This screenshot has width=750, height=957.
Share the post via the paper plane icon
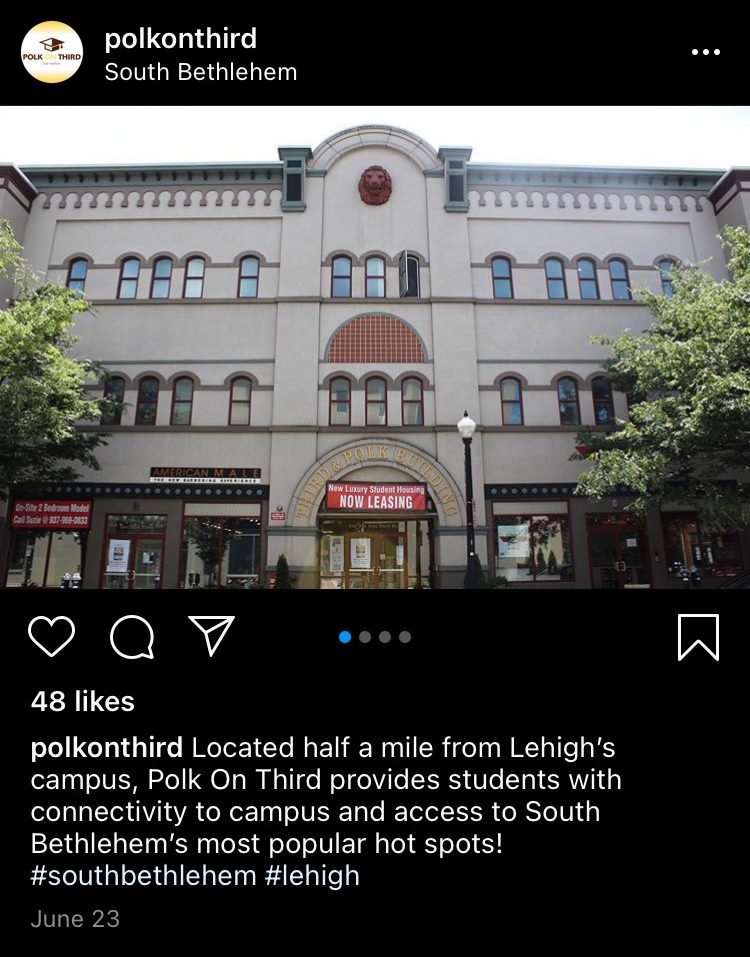pos(211,636)
